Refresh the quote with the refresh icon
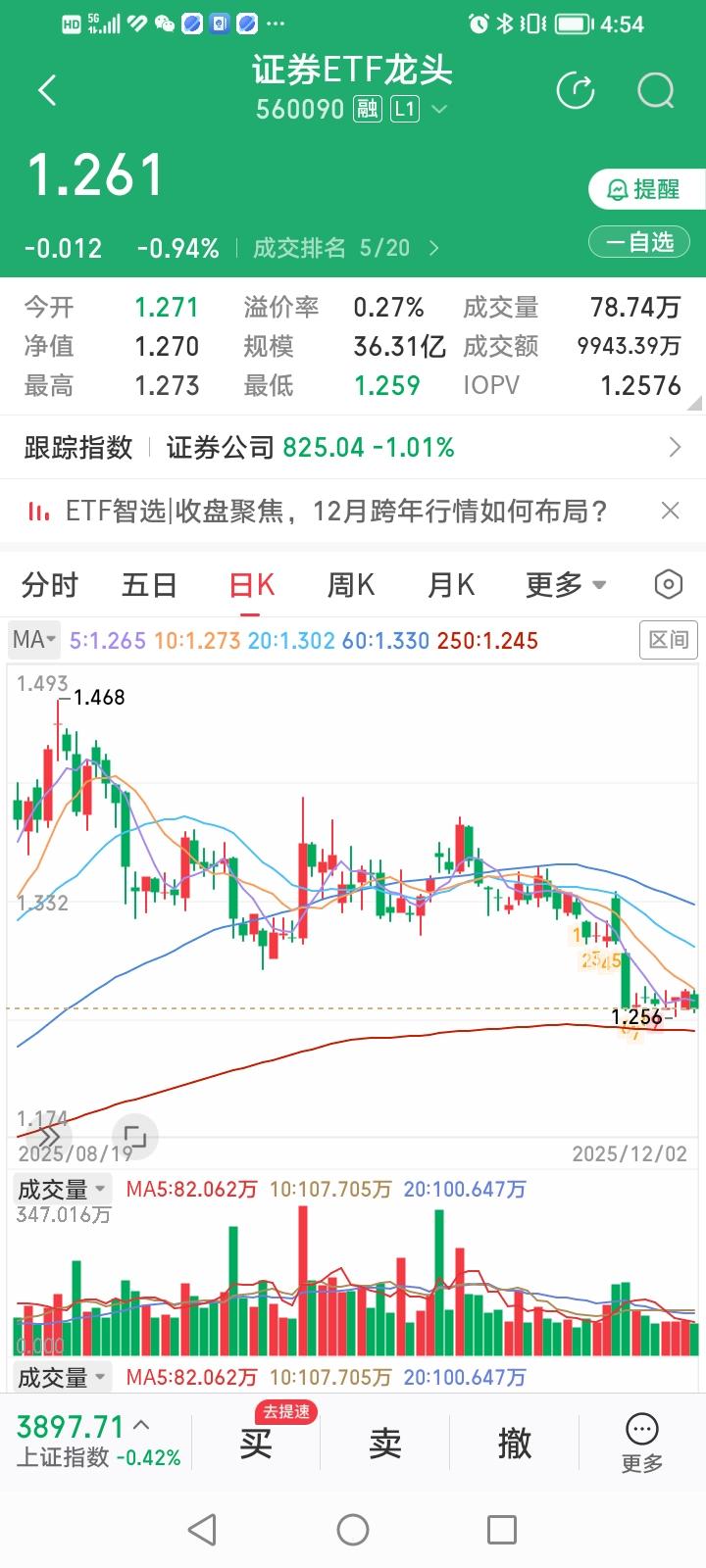The width and height of the screenshot is (706, 1568). pyautogui.click(x=576, y=90)
